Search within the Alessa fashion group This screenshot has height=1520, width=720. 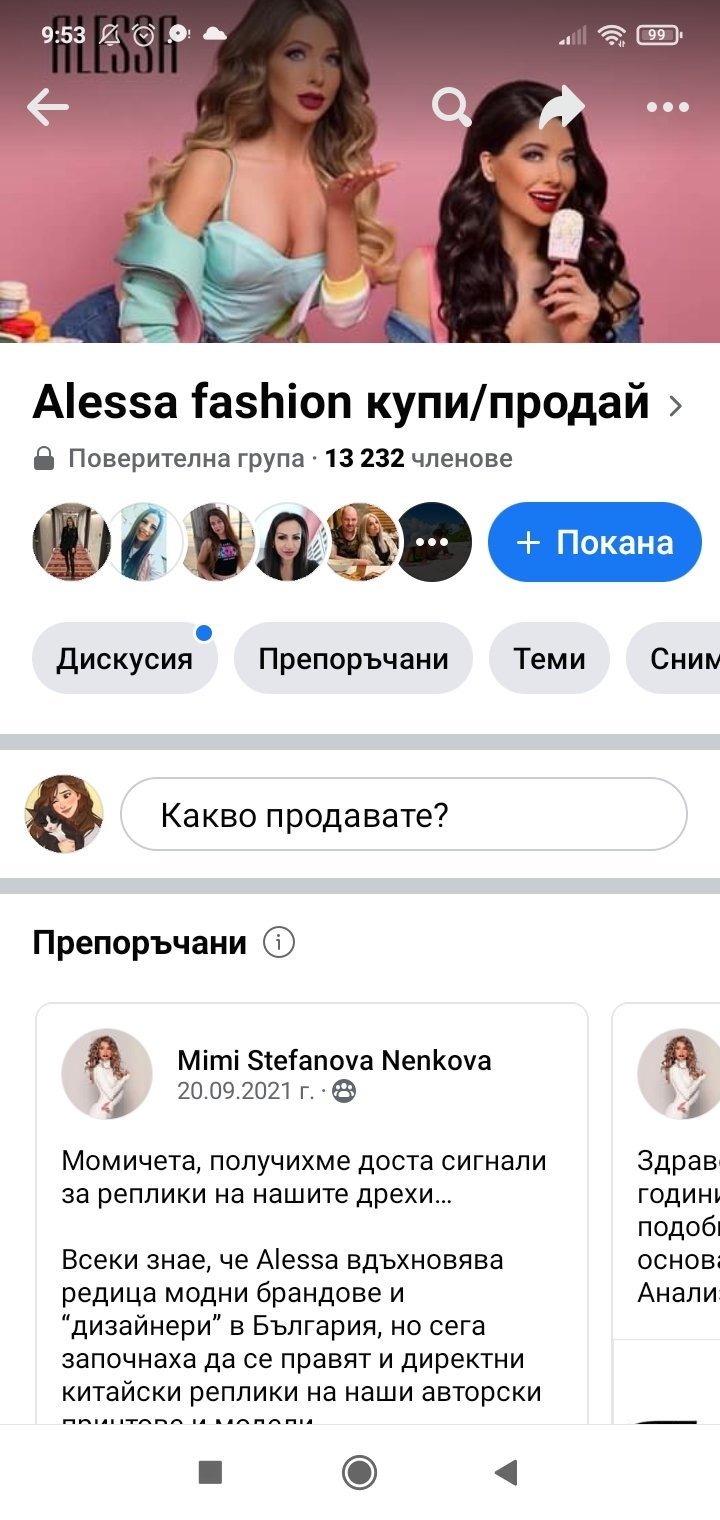tap(451, 107)
